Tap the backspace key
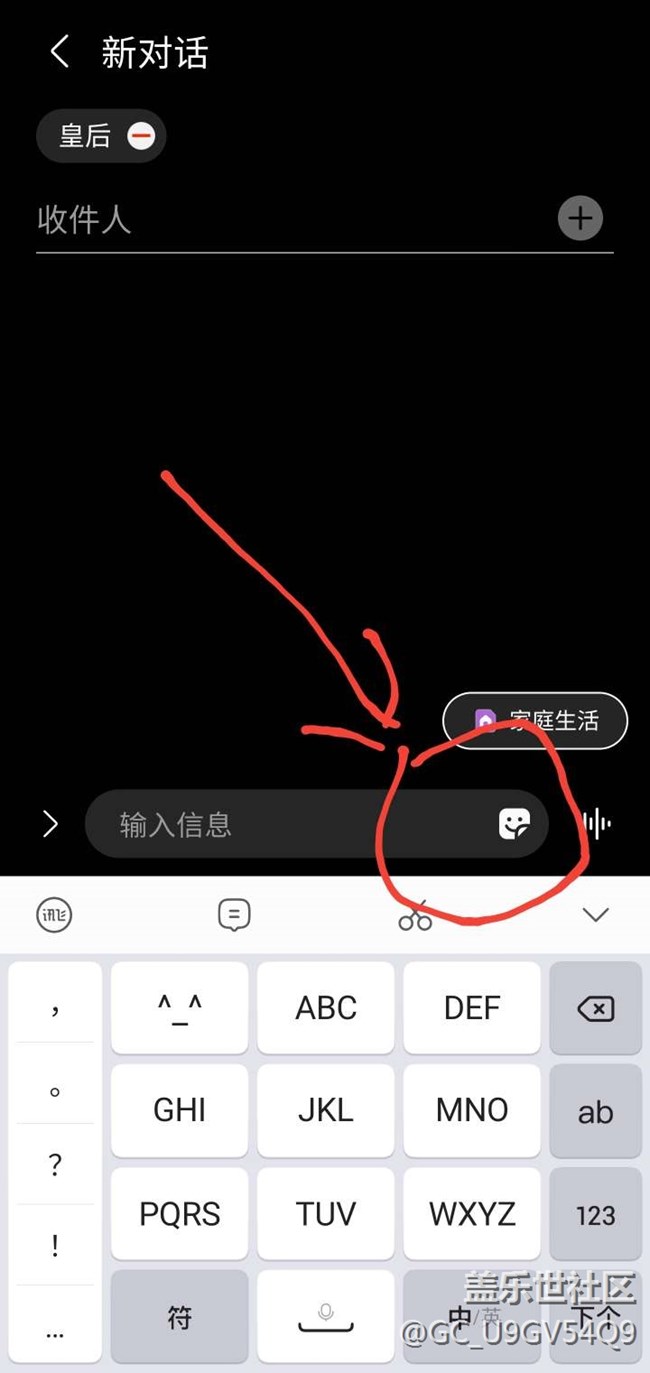 (596, 1009)
